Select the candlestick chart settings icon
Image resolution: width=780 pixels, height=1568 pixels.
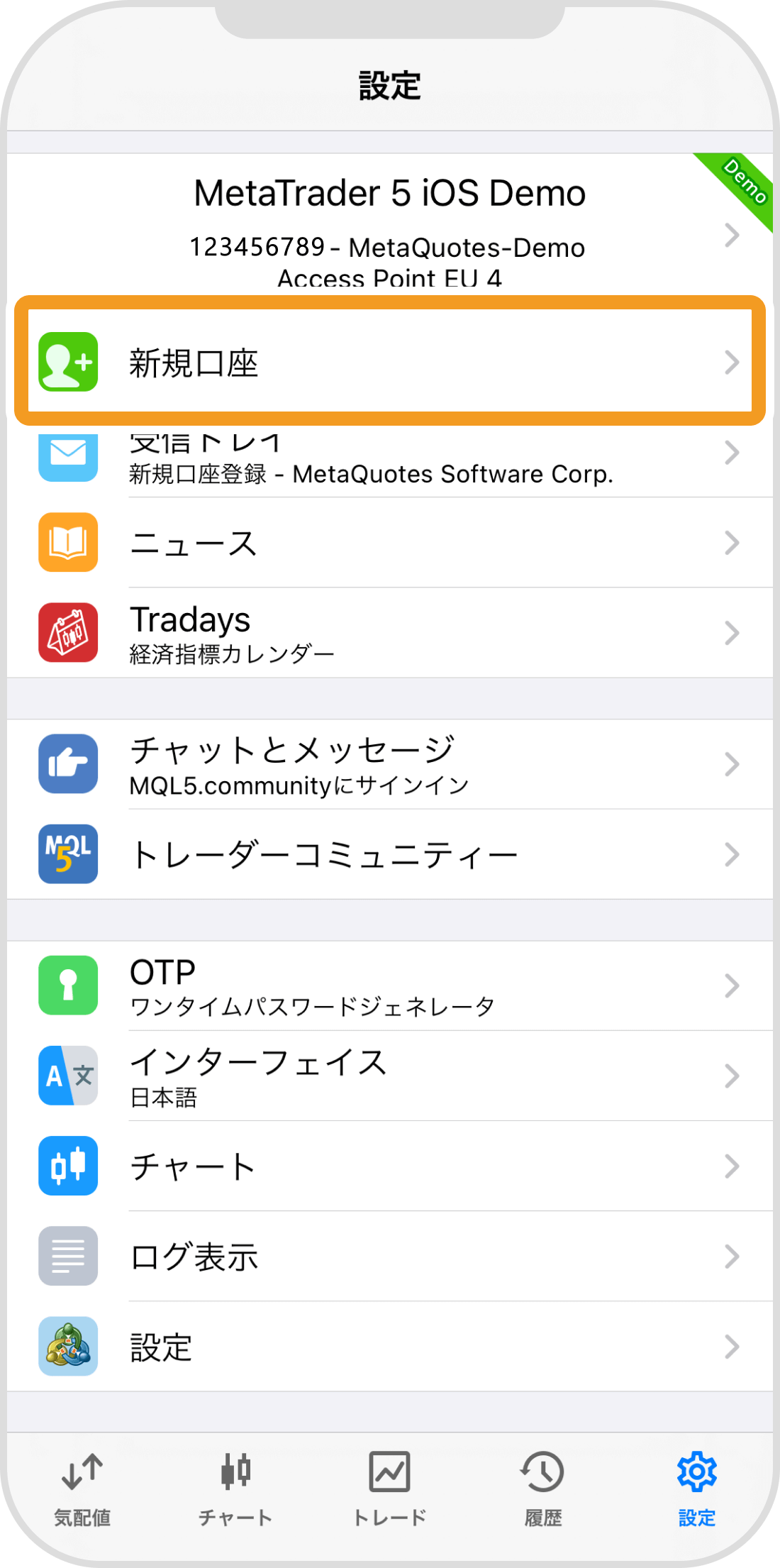(67, 1166)
